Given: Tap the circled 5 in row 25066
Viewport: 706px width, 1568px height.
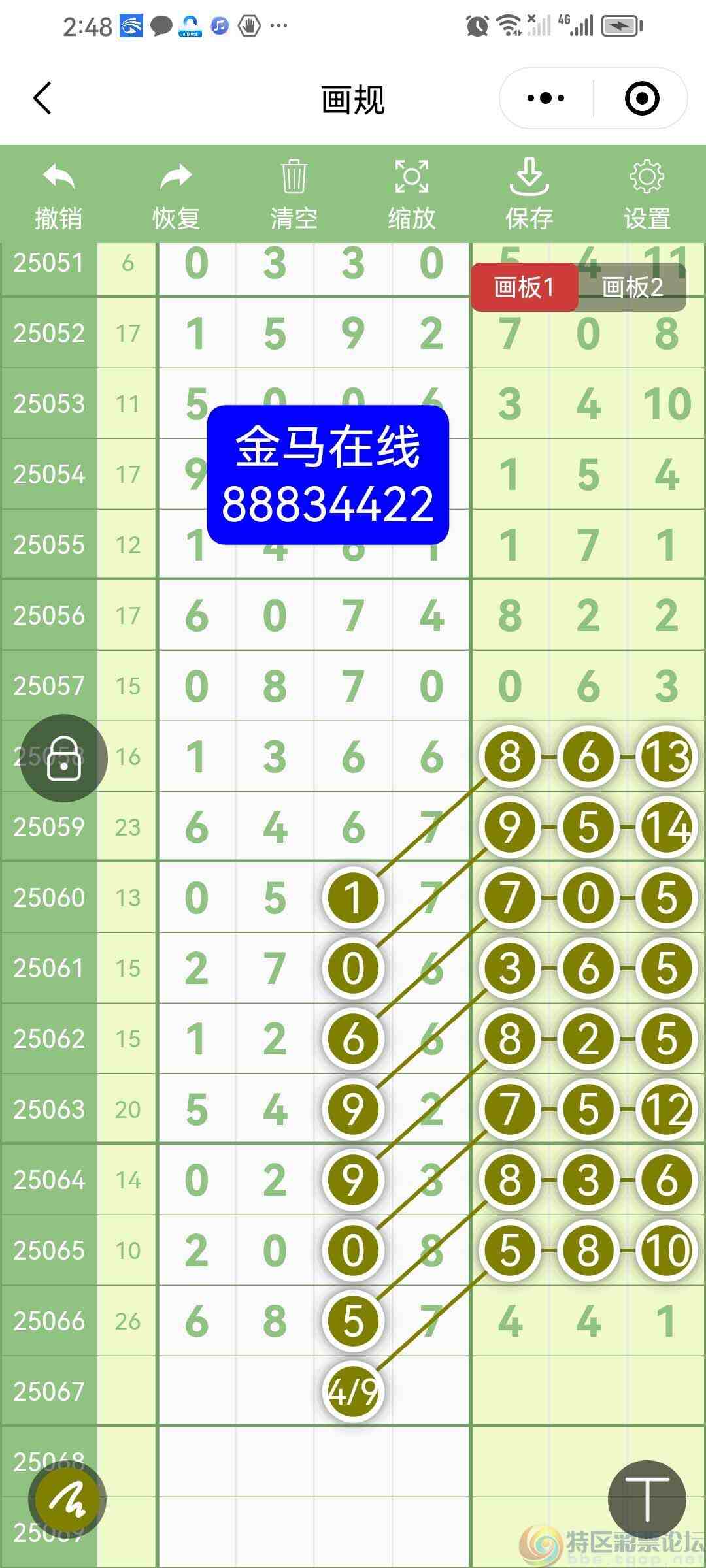Looking at the screenshot, I should (352, 1321).
